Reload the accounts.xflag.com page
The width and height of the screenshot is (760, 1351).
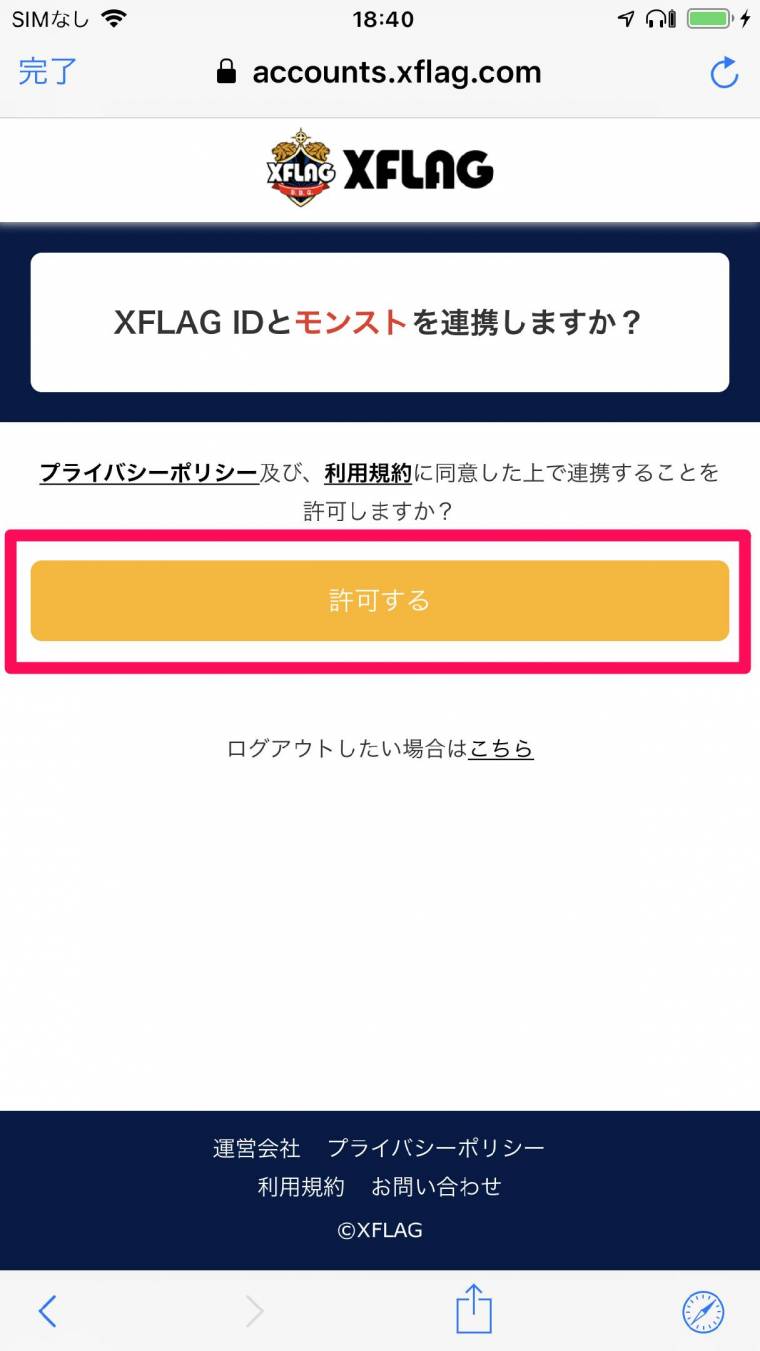pyautogui.click(x=723, y=73)
